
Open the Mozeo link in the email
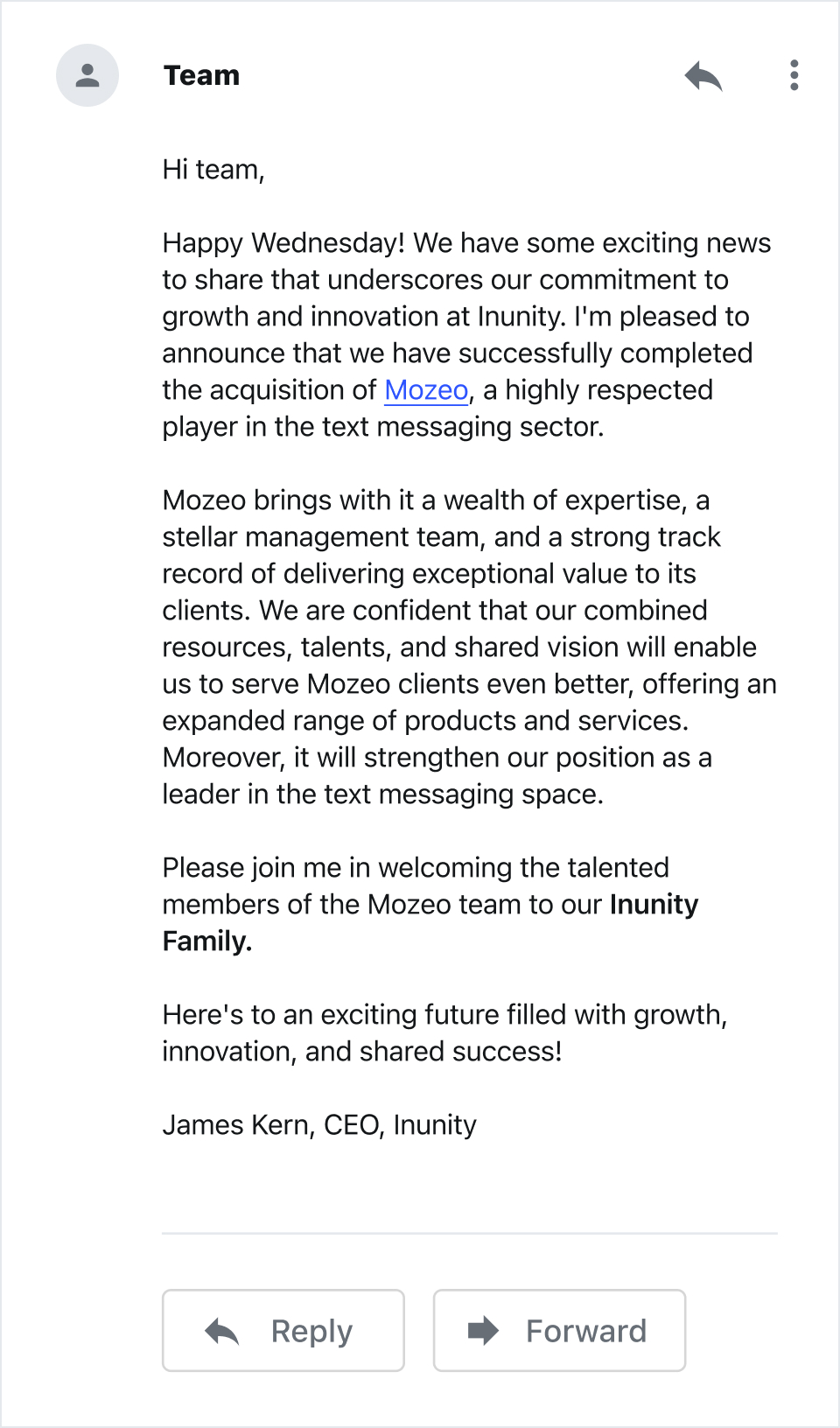(426, 390)
